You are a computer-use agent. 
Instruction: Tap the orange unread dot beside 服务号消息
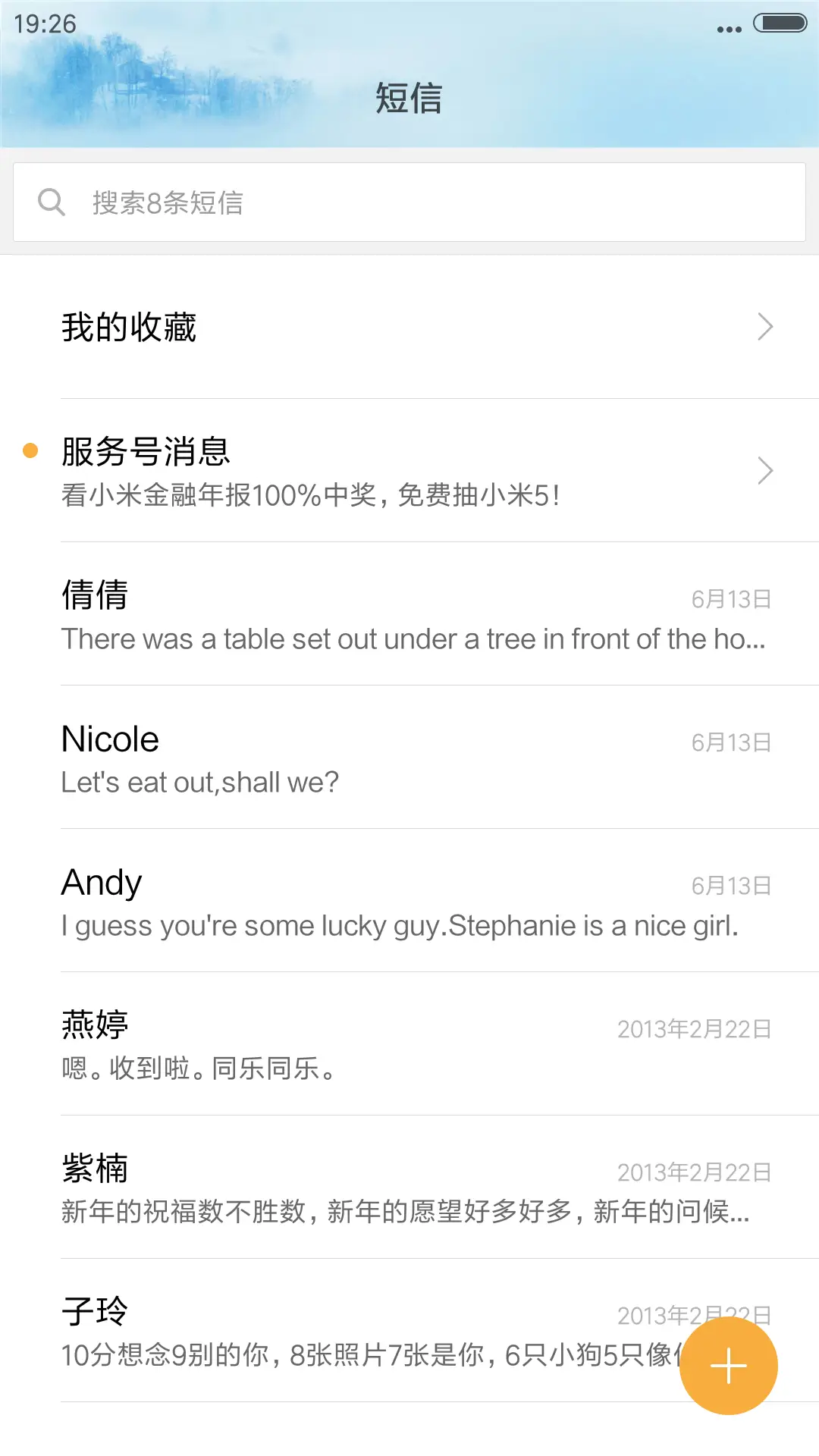[29, 450]
